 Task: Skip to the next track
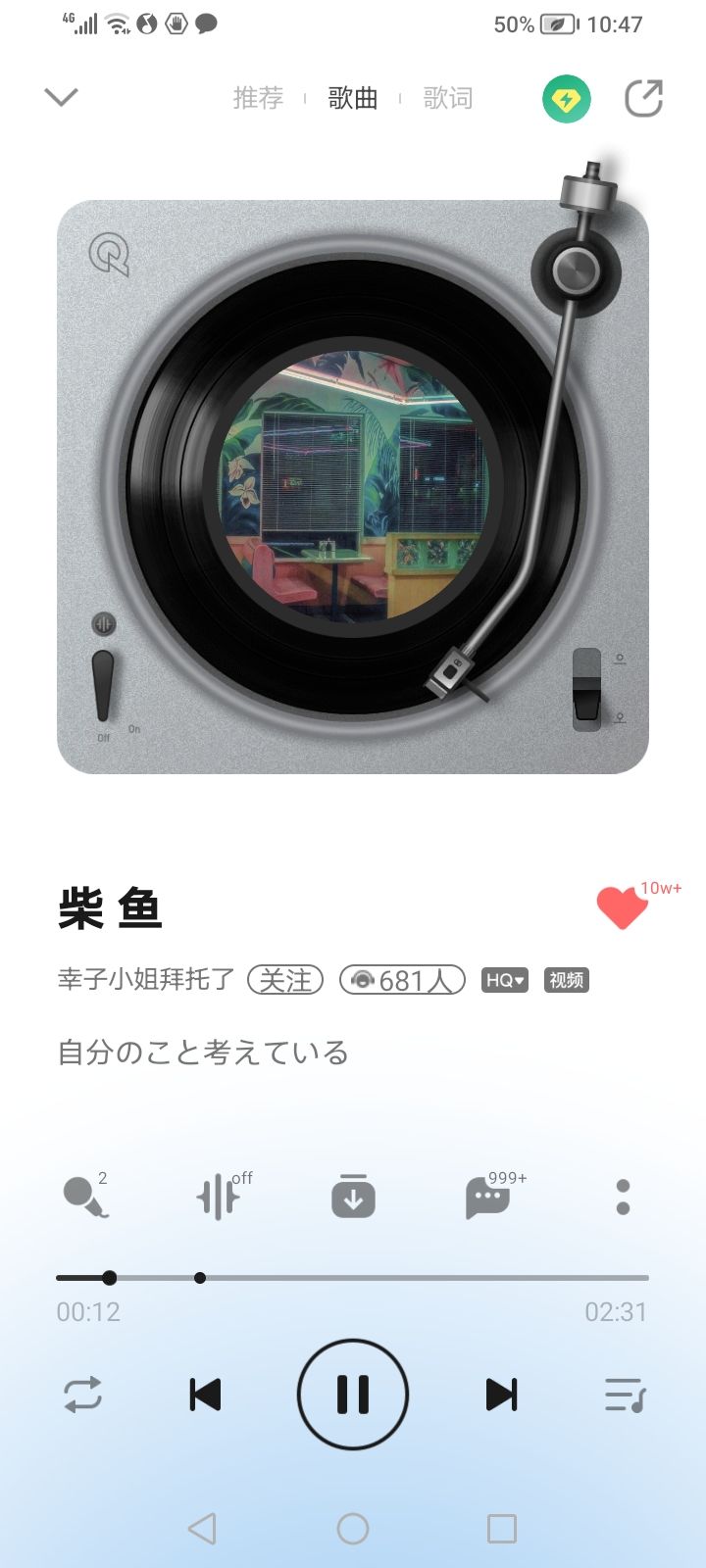click(x=501, y=1395)
